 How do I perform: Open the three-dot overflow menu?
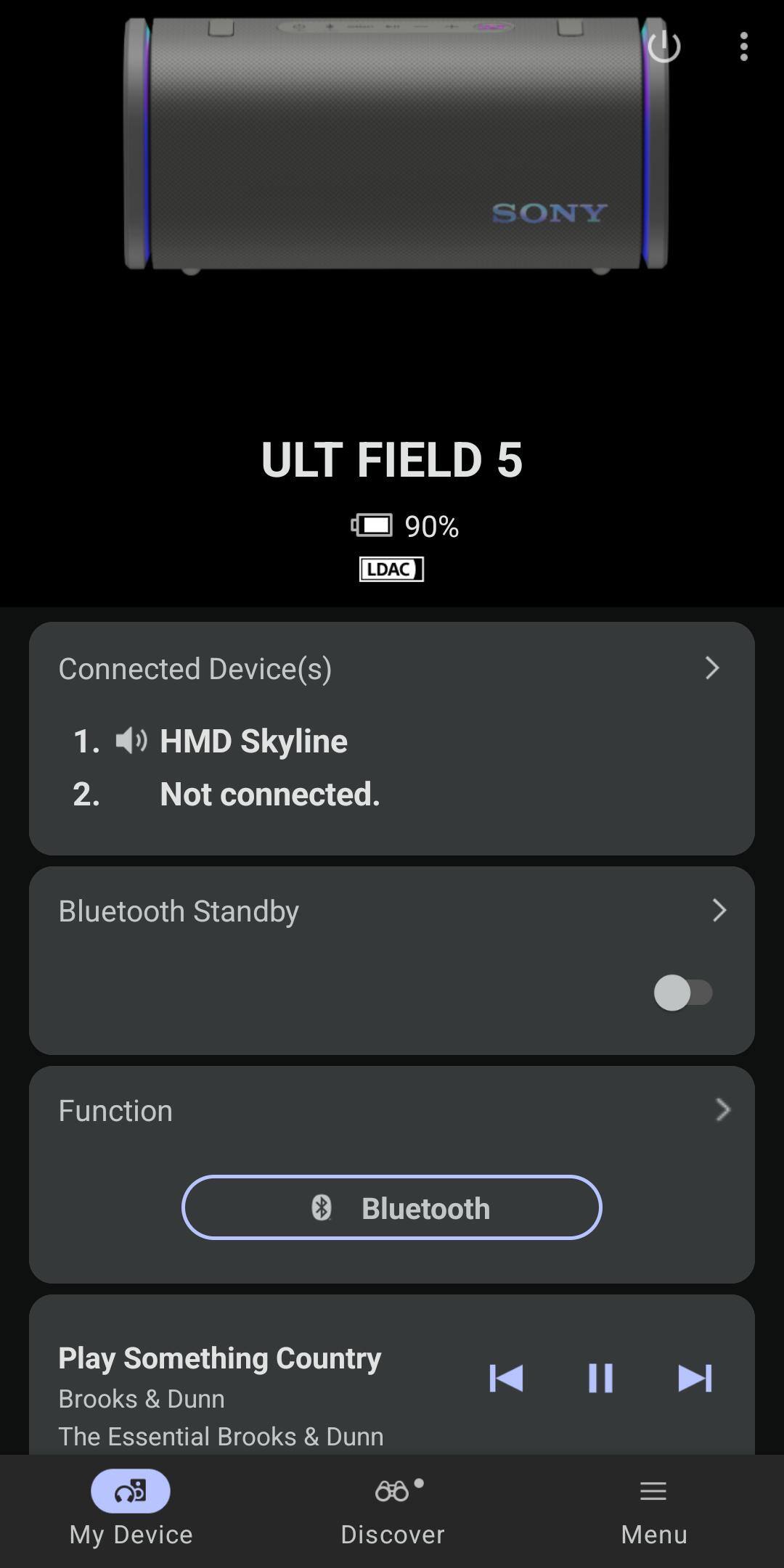pos(743,46)
